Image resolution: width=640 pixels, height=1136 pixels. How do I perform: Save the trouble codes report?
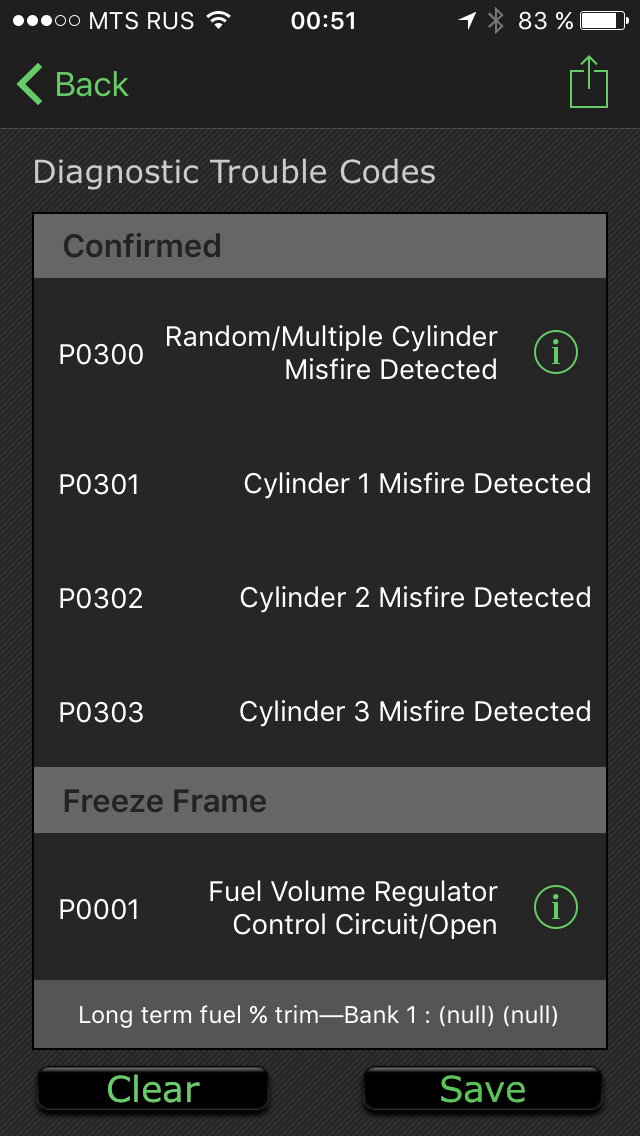pos(483,1089)
